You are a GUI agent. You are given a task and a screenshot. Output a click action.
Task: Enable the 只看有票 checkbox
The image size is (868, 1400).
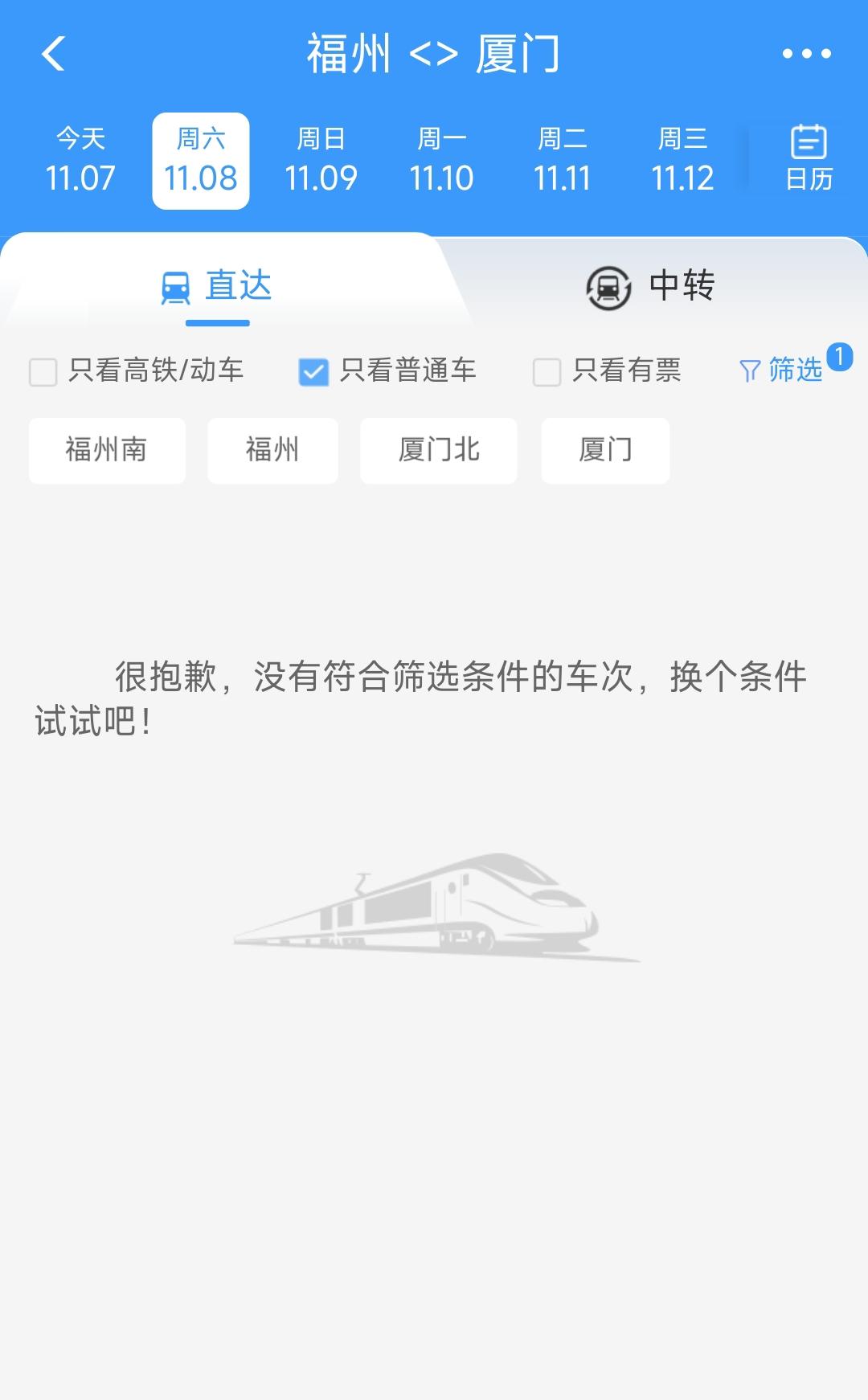tap(546, 372)
